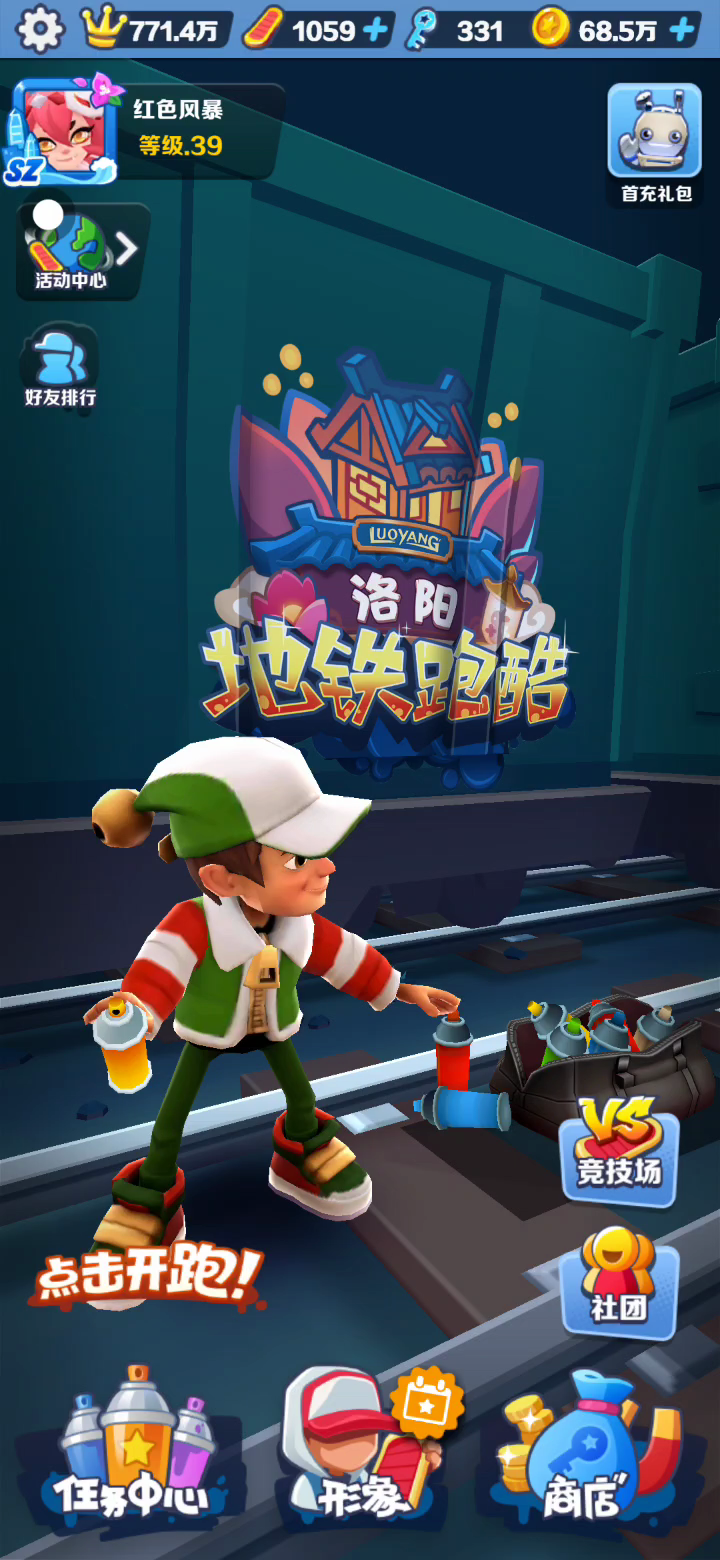View the 好友排行 friends ranking
The image size is (720, 1560).
(x=61, y=366)
